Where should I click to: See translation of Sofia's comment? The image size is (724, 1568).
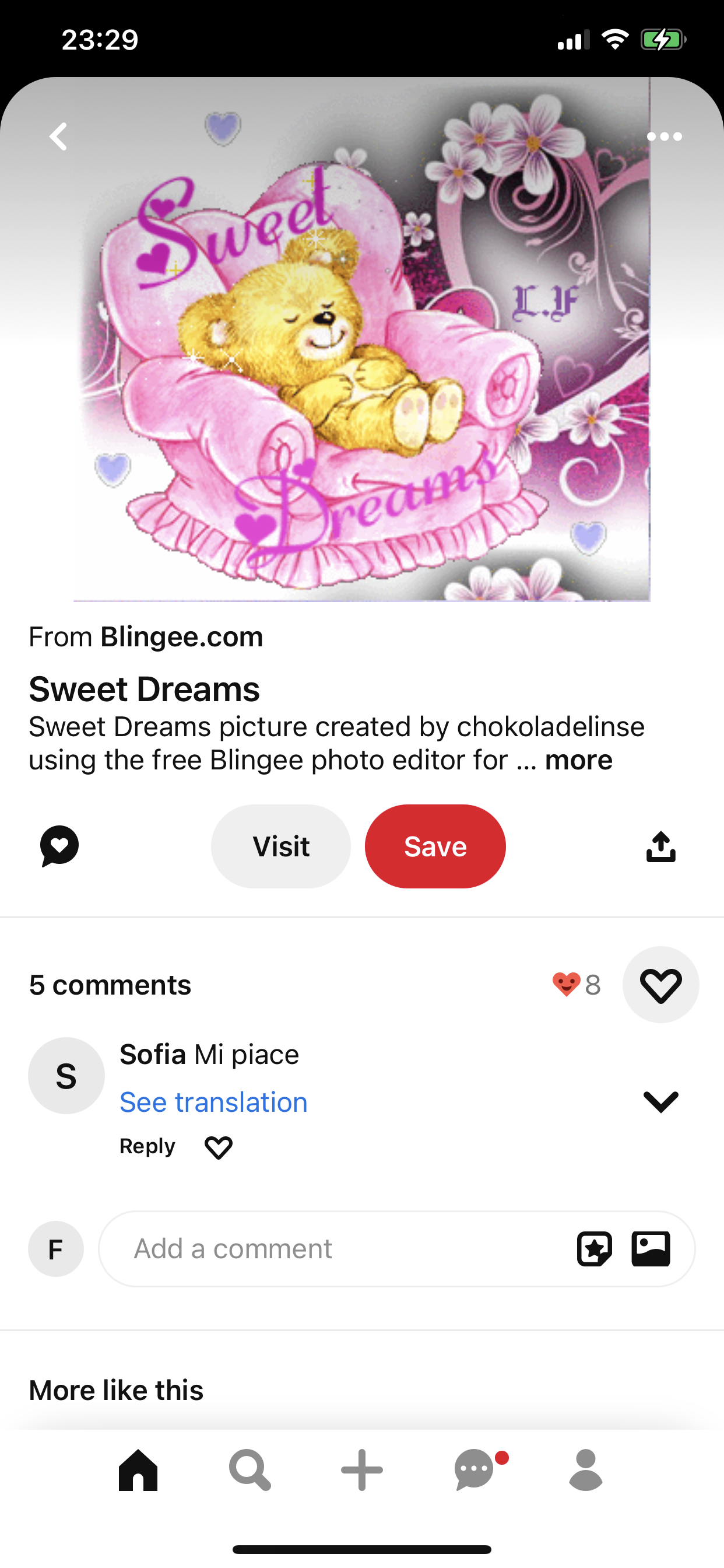[x=213, y=1102]
